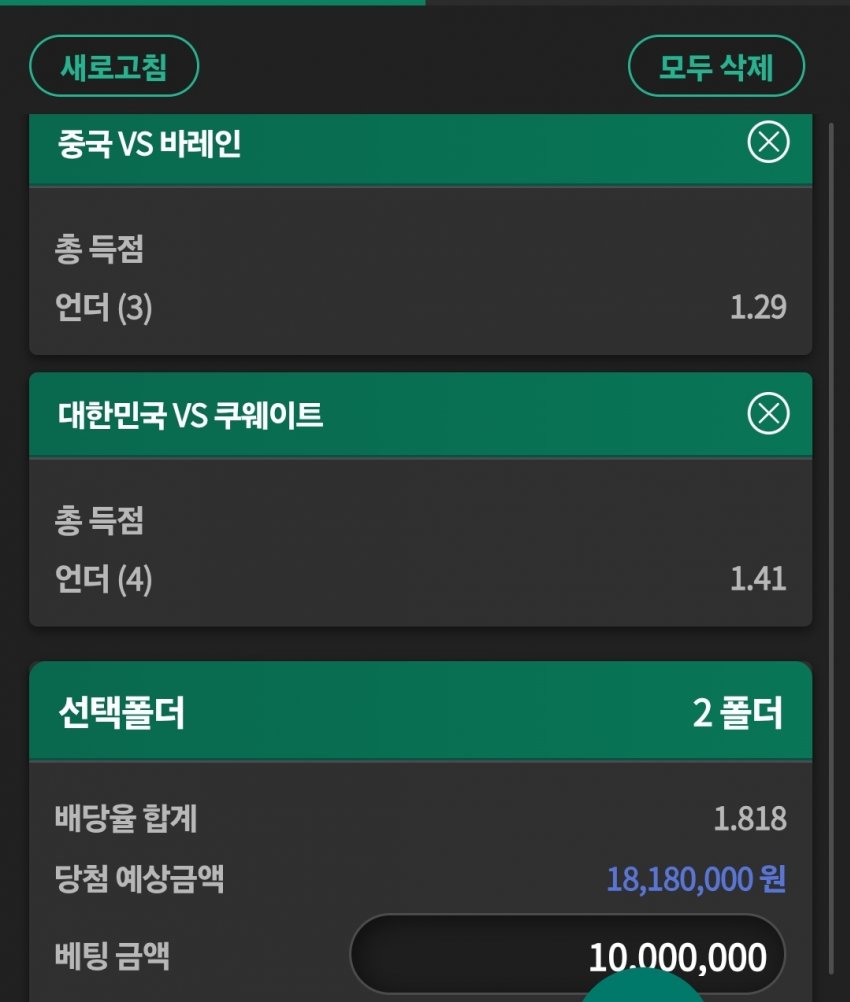Remove the 대한민국 VS 쿠웨이트 bet
The height and width of the screenshot is (1002, 850).
[768, 413]
